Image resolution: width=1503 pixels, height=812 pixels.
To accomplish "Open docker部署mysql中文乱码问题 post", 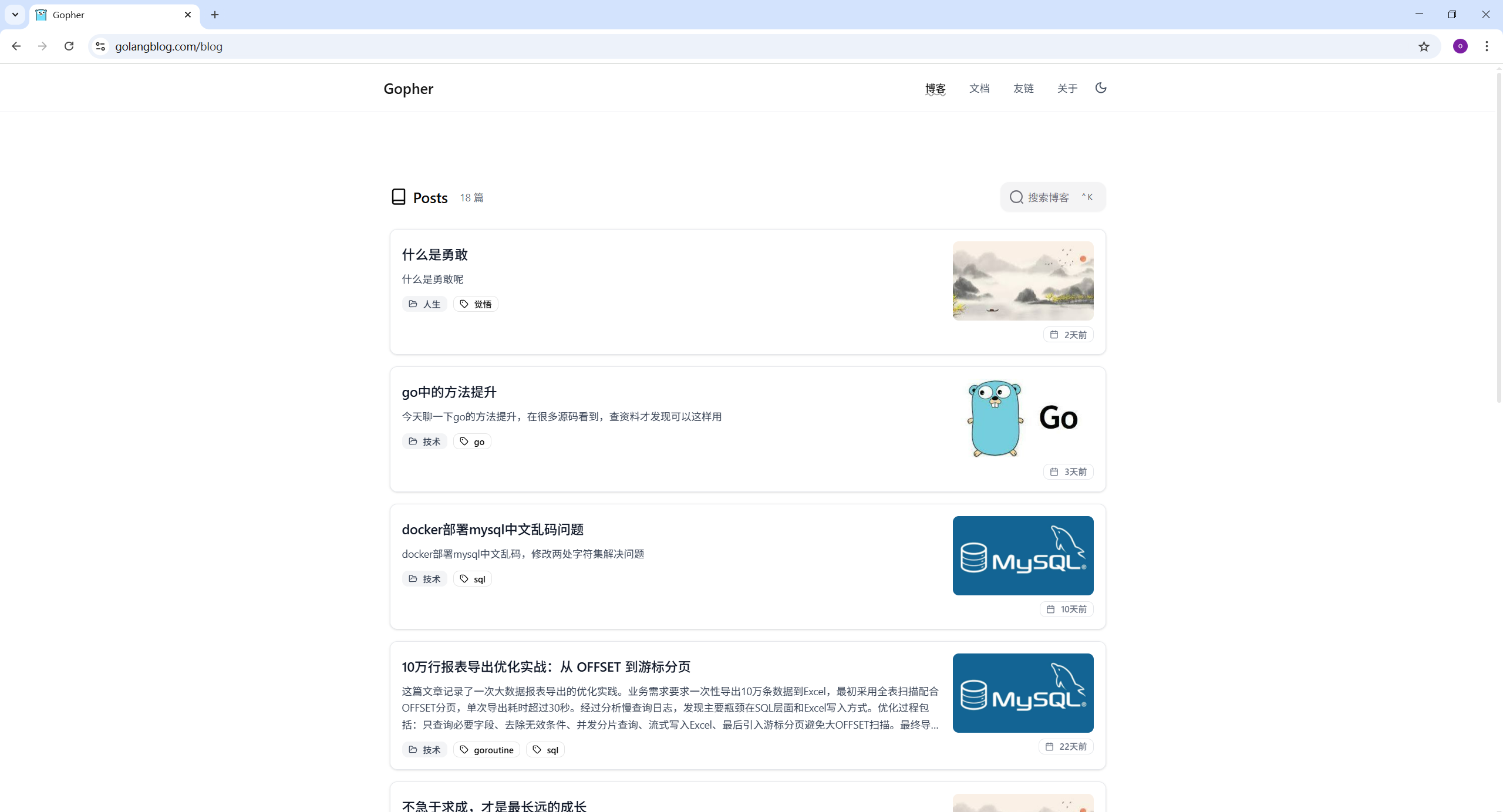I will pyautogui.click(x=492, y=529).
